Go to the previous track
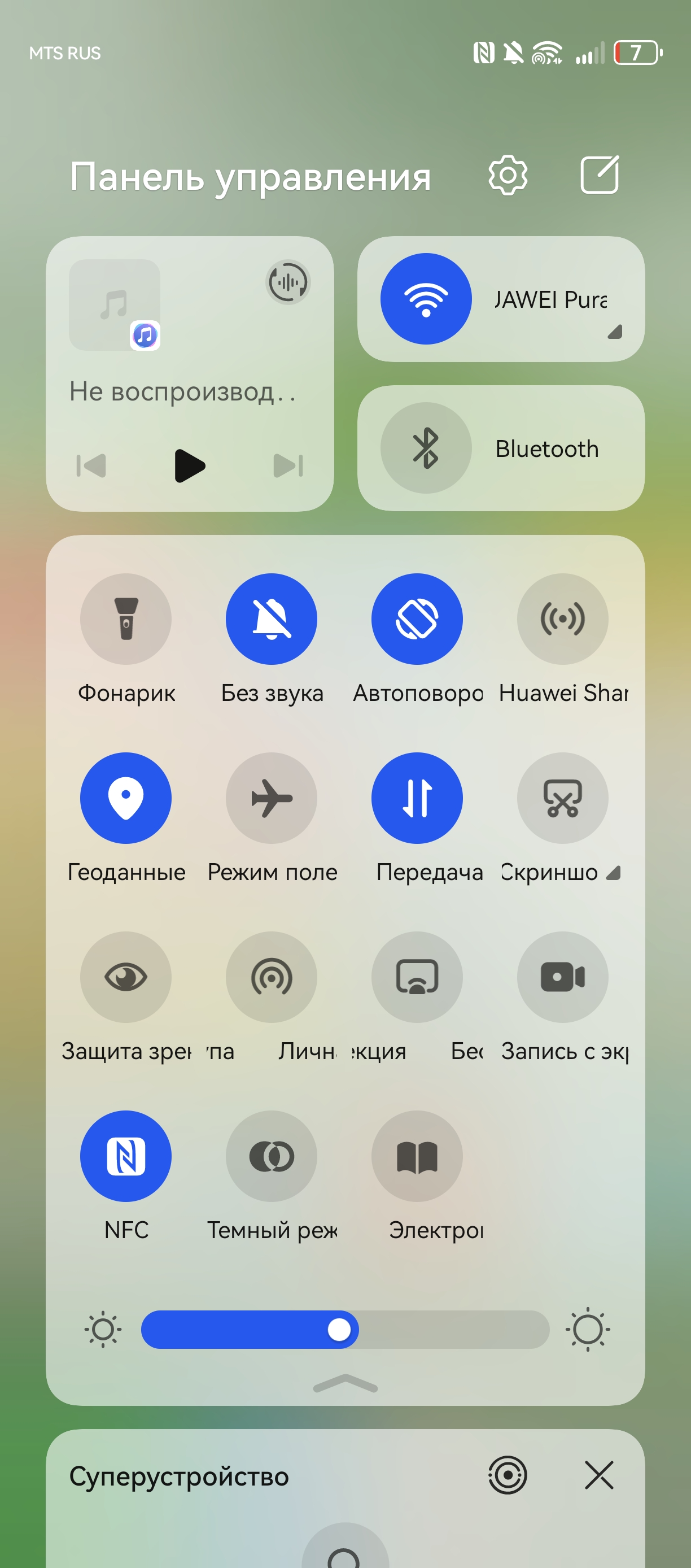This screenshot has width=691, height=1568. coord(91,465)
